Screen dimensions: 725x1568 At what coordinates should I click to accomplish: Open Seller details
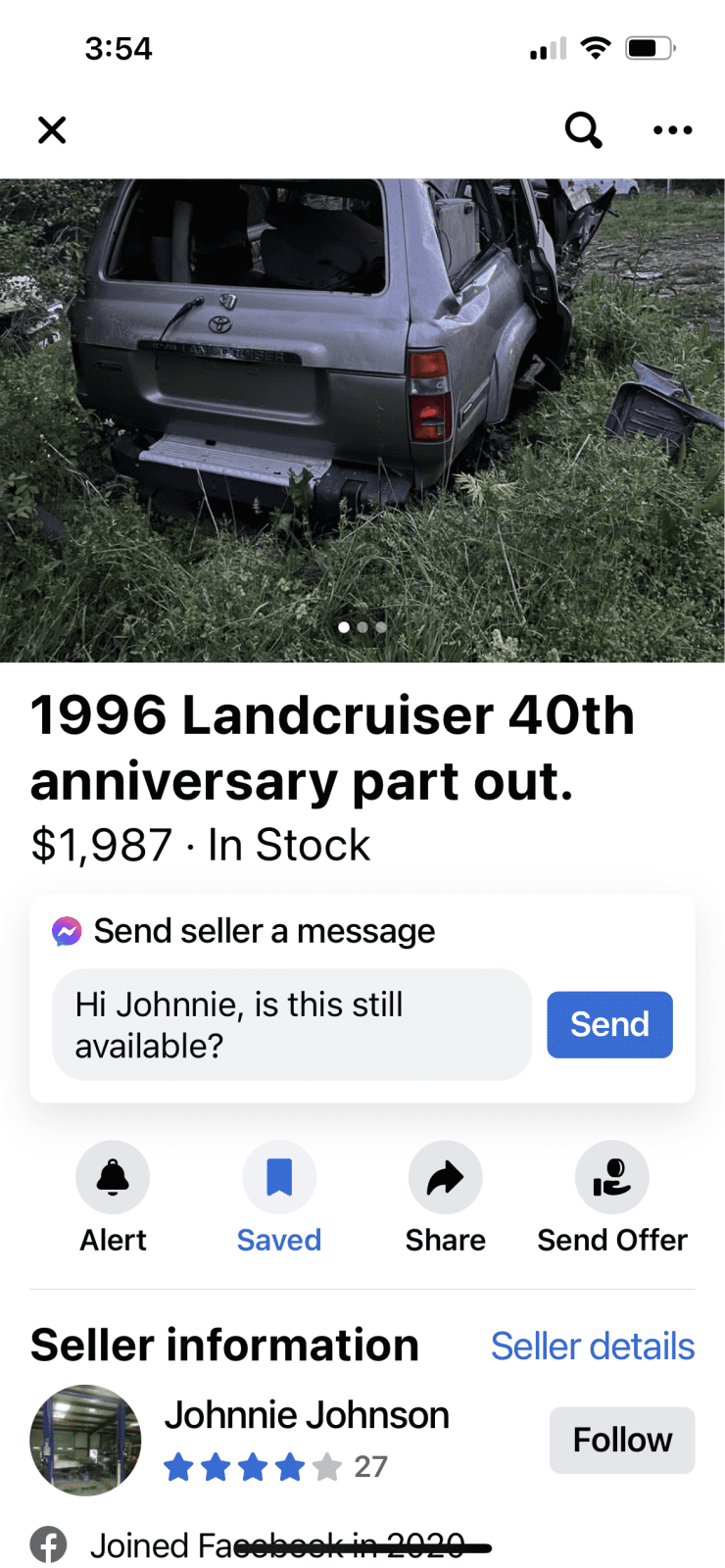click(x=592, y=1346)
